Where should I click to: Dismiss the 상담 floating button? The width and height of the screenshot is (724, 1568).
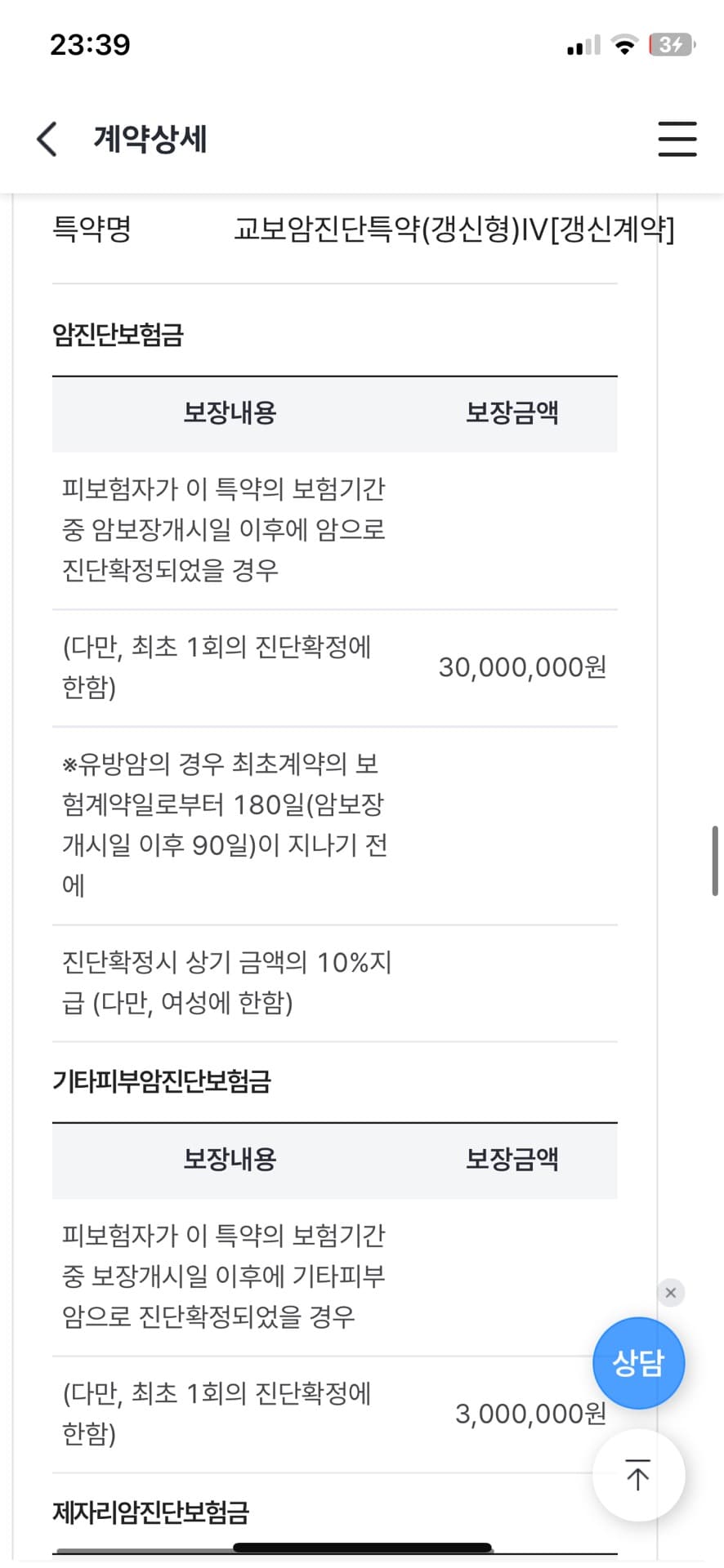click(671, 1293)
